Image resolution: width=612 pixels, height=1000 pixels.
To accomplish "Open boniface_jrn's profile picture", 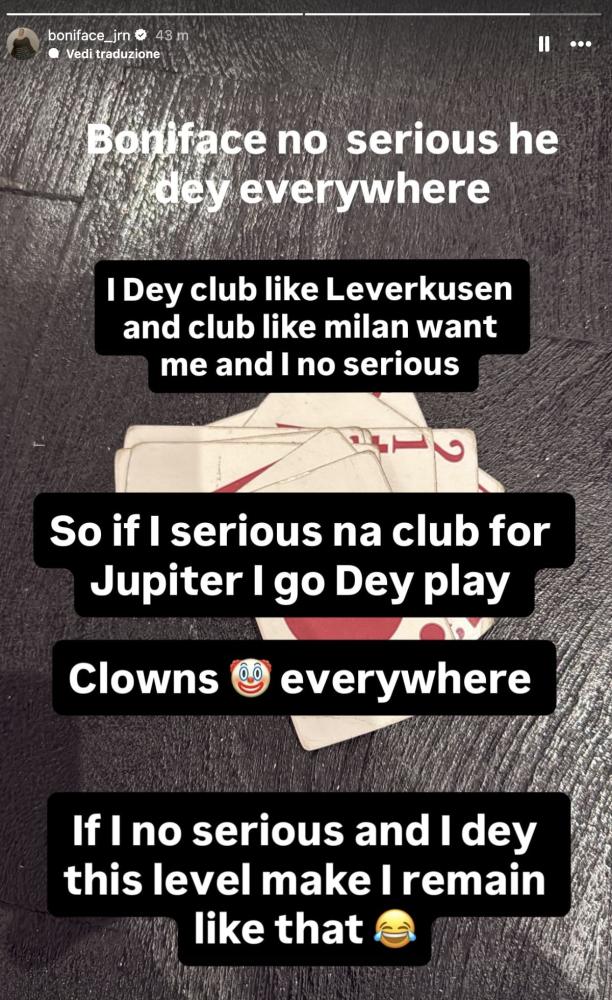I will pos(24,44).
